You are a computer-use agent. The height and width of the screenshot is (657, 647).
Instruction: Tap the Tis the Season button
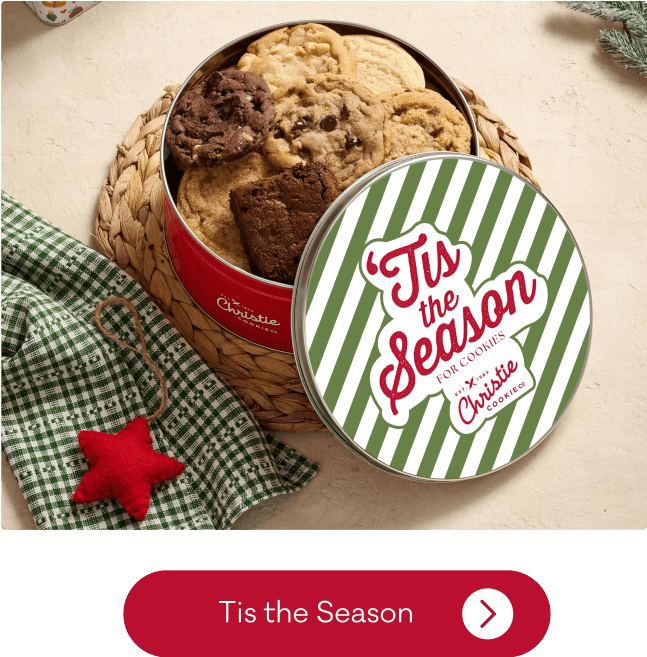[x=336, y=613]
